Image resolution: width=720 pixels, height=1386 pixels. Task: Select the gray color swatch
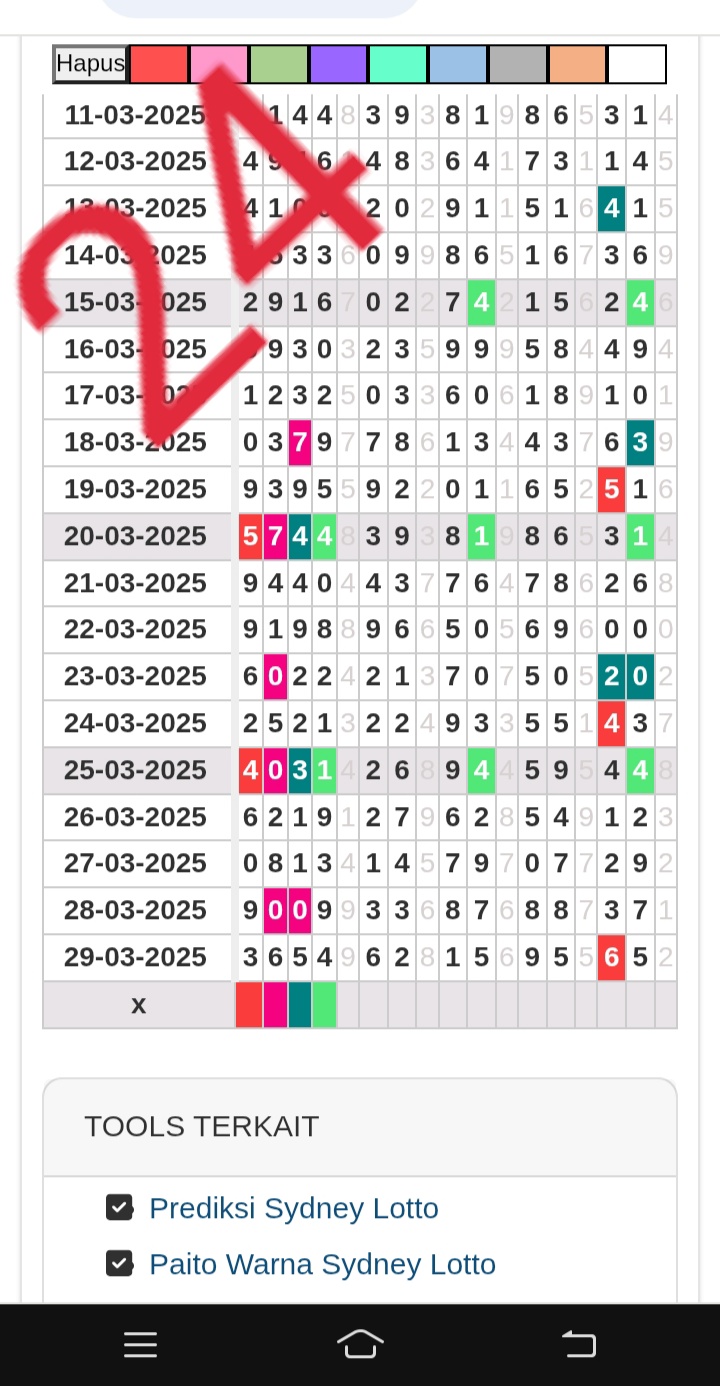click(x=518, y=64)
